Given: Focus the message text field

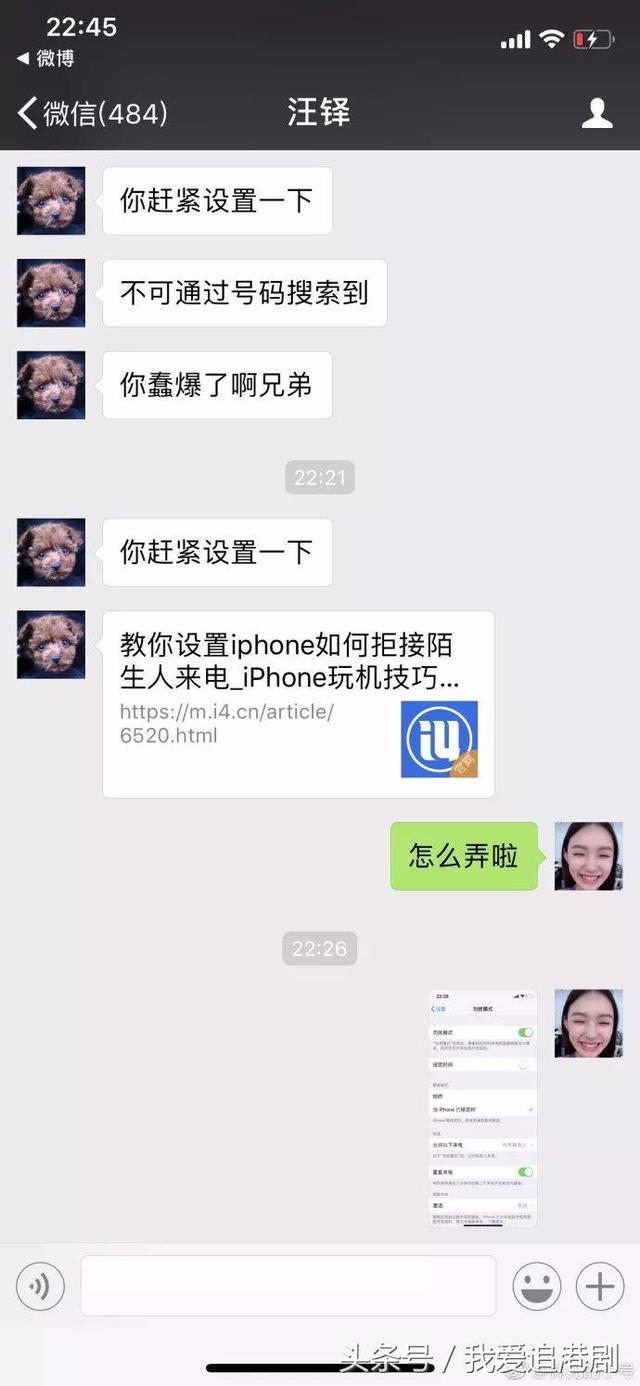Looking at the screenshot, I should 288,1286.
